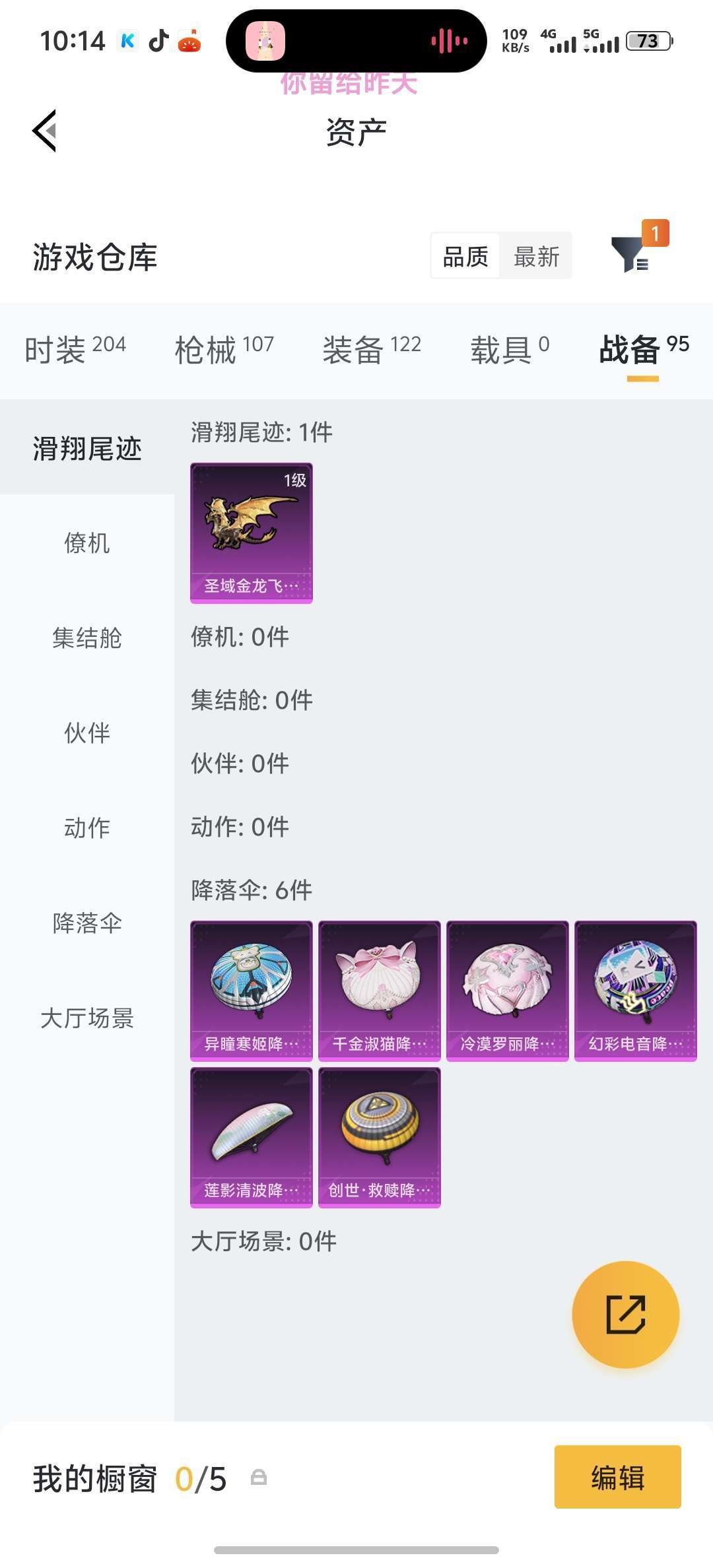Enable 品质 sorting mode
This screenshot has width=713, height=1568.
click(x=465, y=256)
